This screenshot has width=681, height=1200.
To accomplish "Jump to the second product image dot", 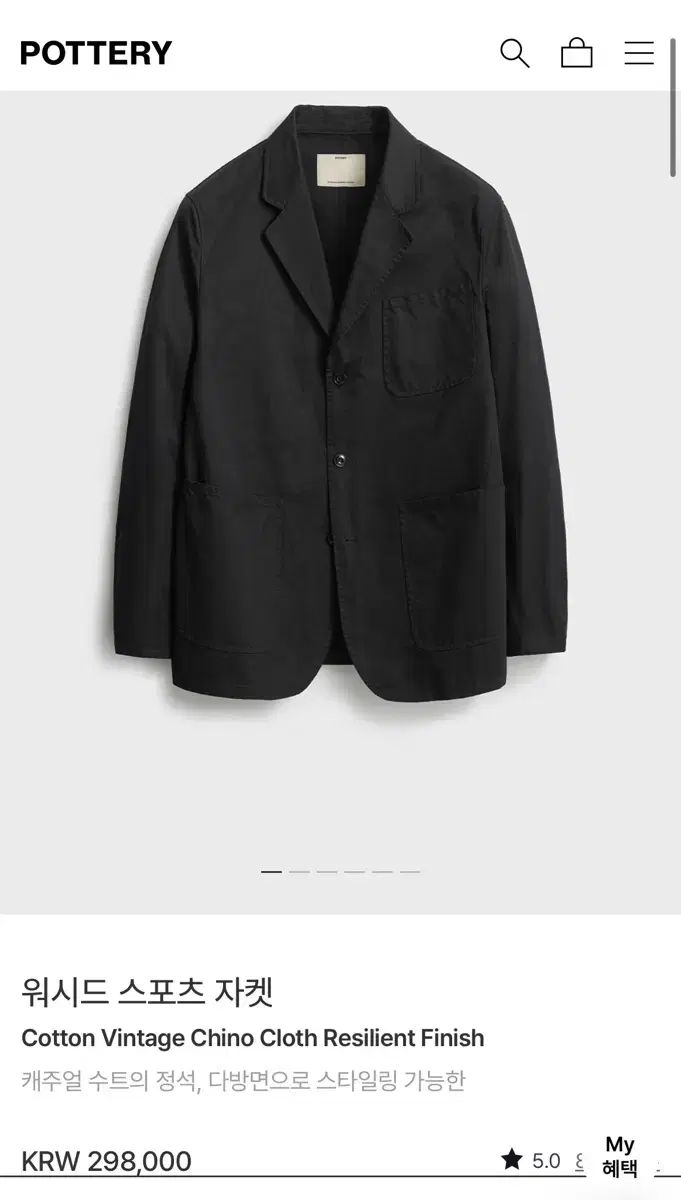I will coord(299,872).
